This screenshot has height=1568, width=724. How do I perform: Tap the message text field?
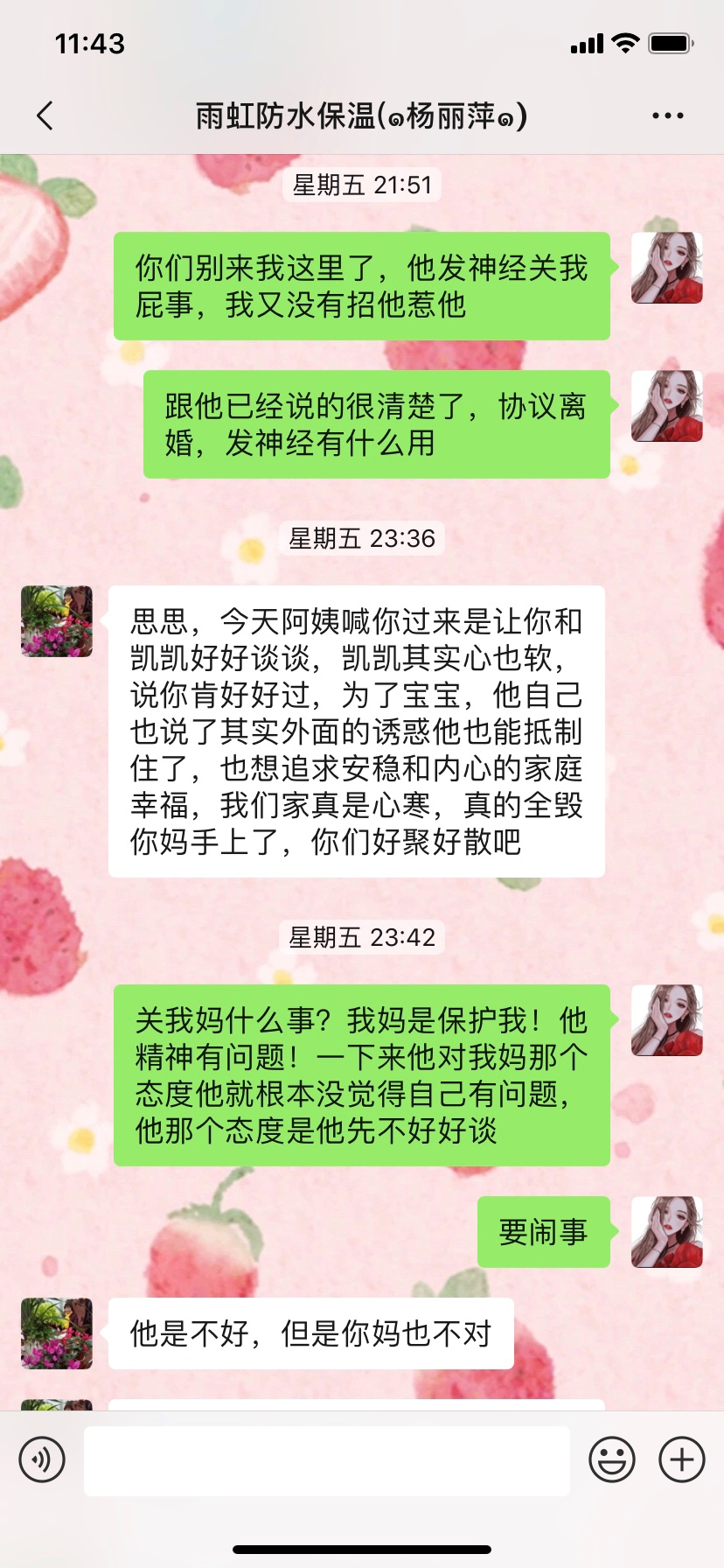[x=326, y=1459]
